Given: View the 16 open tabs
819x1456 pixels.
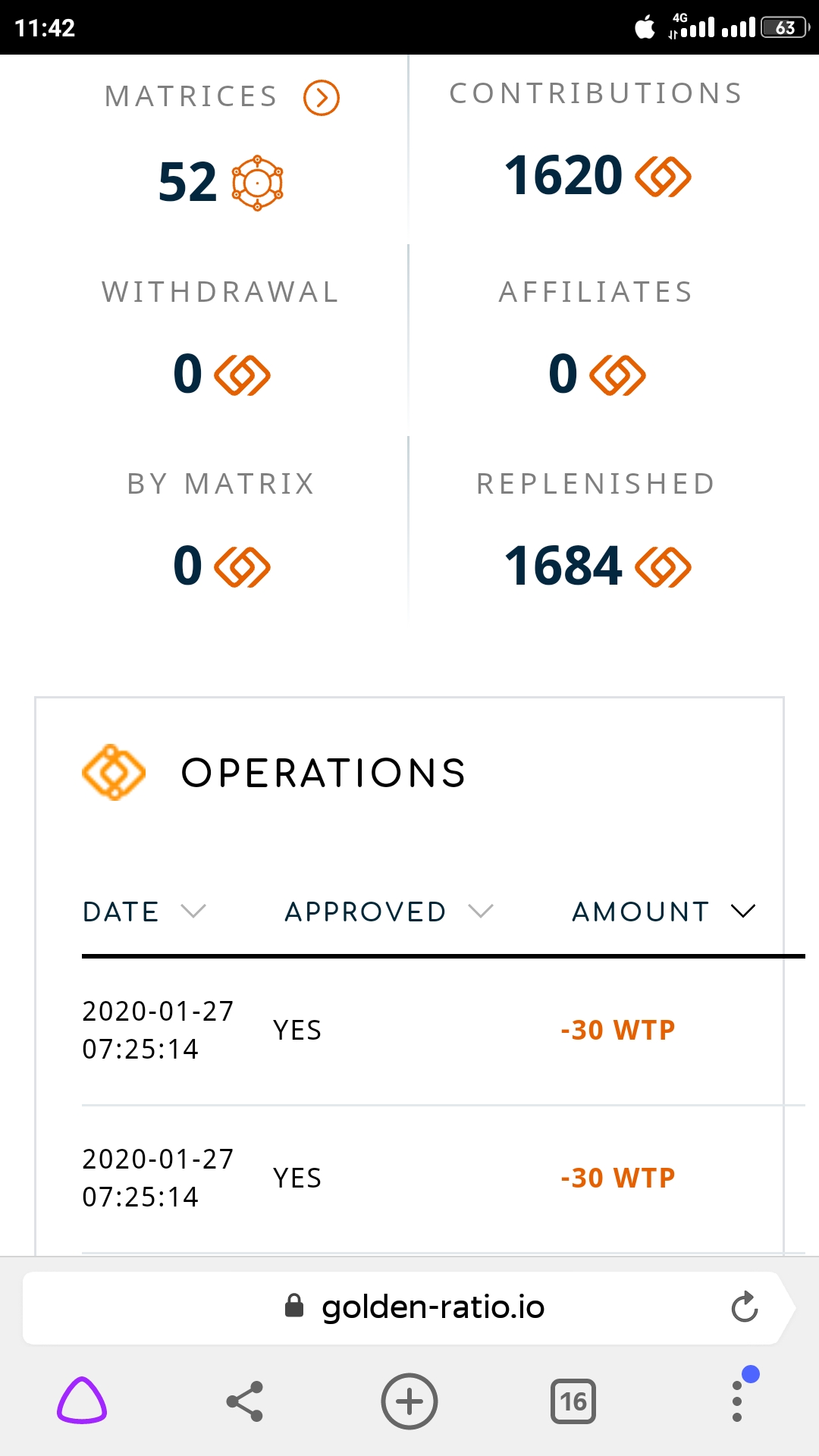Looking at the screenshot, I should click(x=573, y=1401).
